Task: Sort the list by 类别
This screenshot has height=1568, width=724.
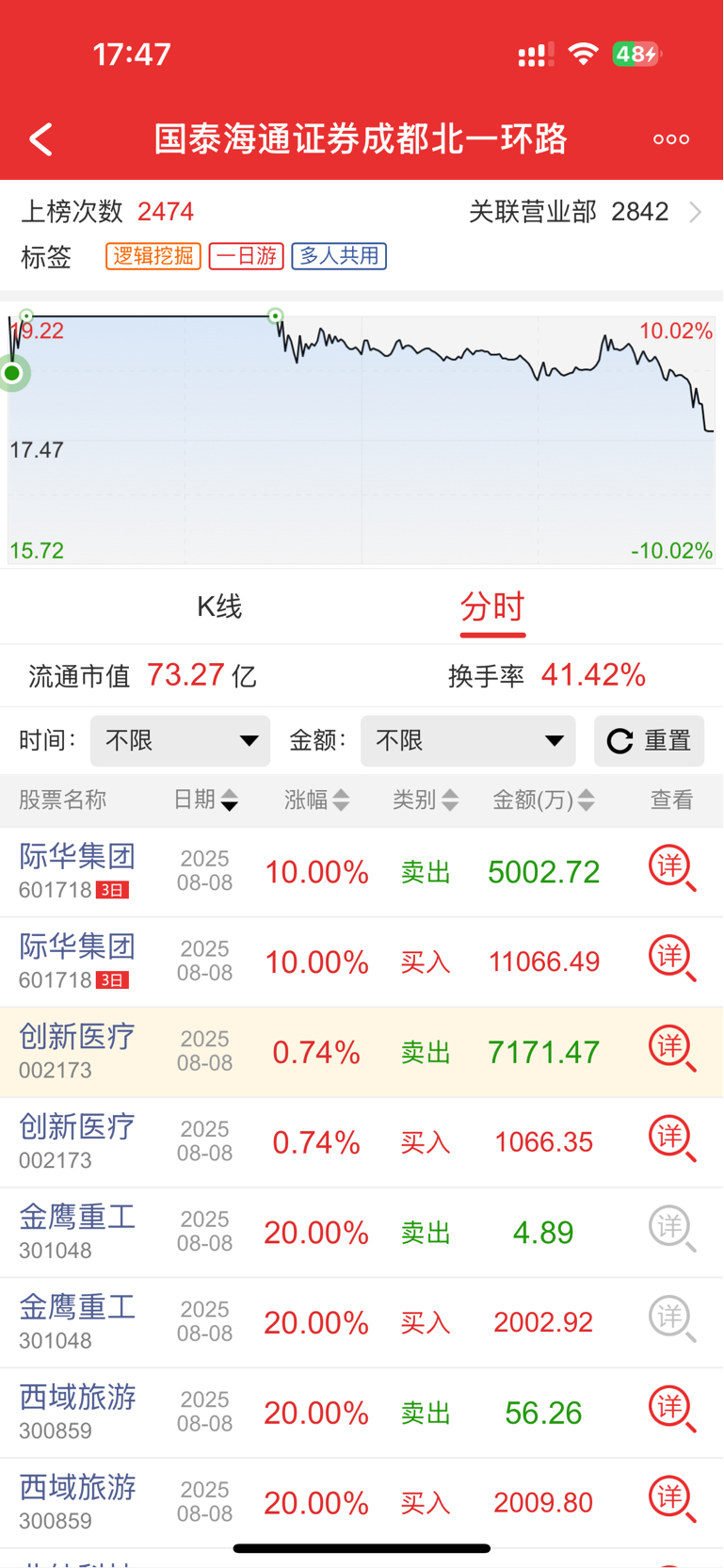Action: (426, 800)
